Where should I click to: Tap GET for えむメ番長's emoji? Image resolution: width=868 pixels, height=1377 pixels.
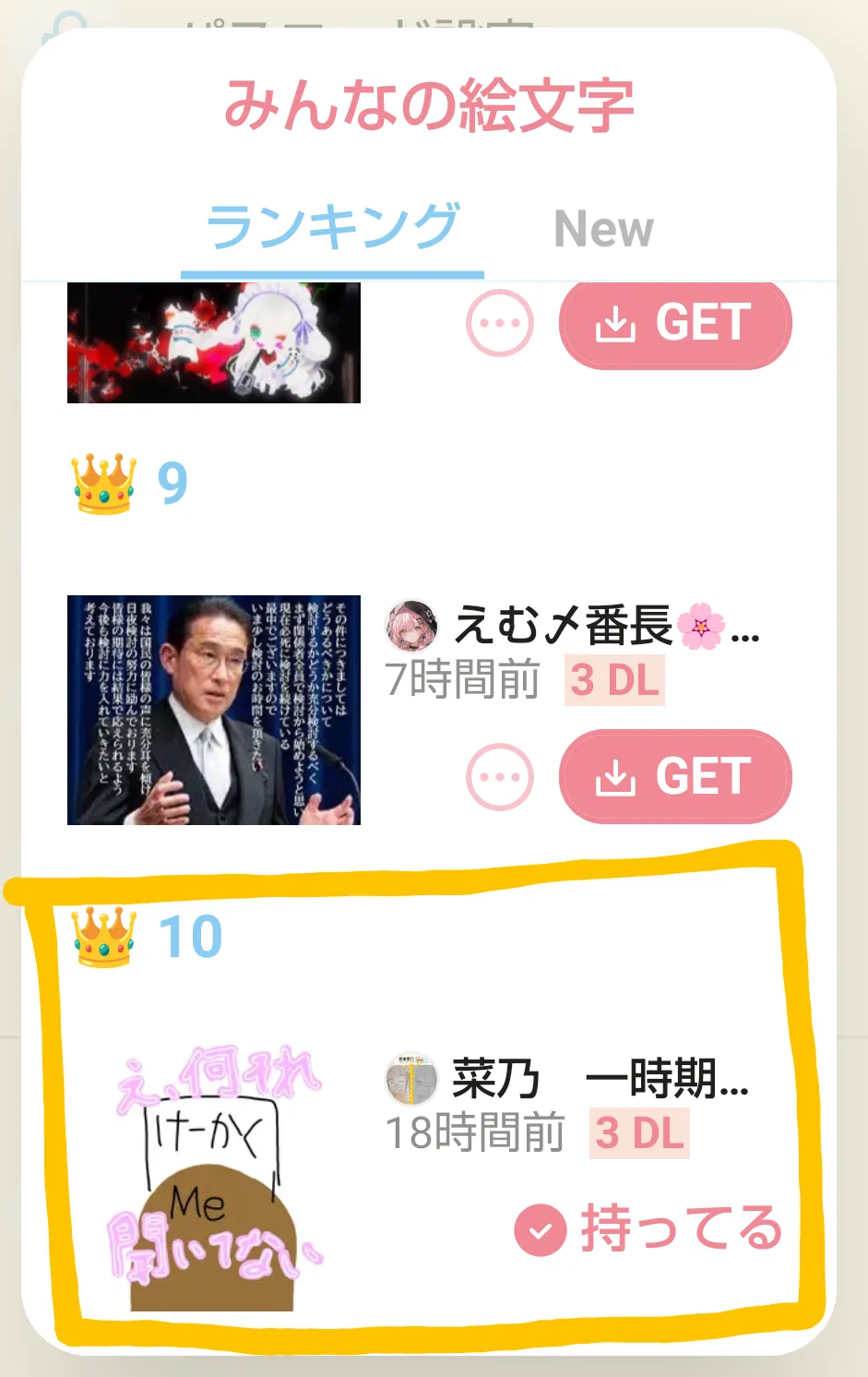point(675,776)
